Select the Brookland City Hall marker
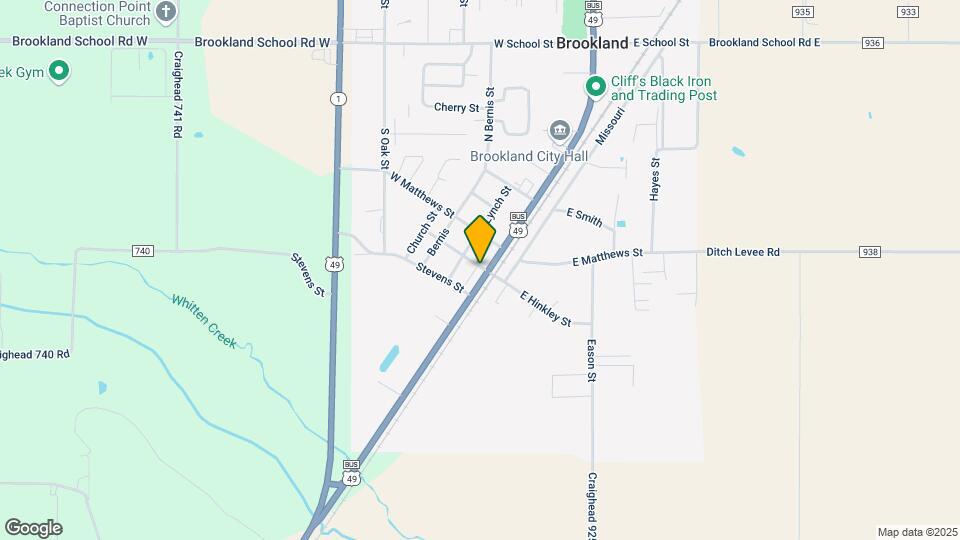The height and width of the screenshot is (540, 960). coord(559,130)
